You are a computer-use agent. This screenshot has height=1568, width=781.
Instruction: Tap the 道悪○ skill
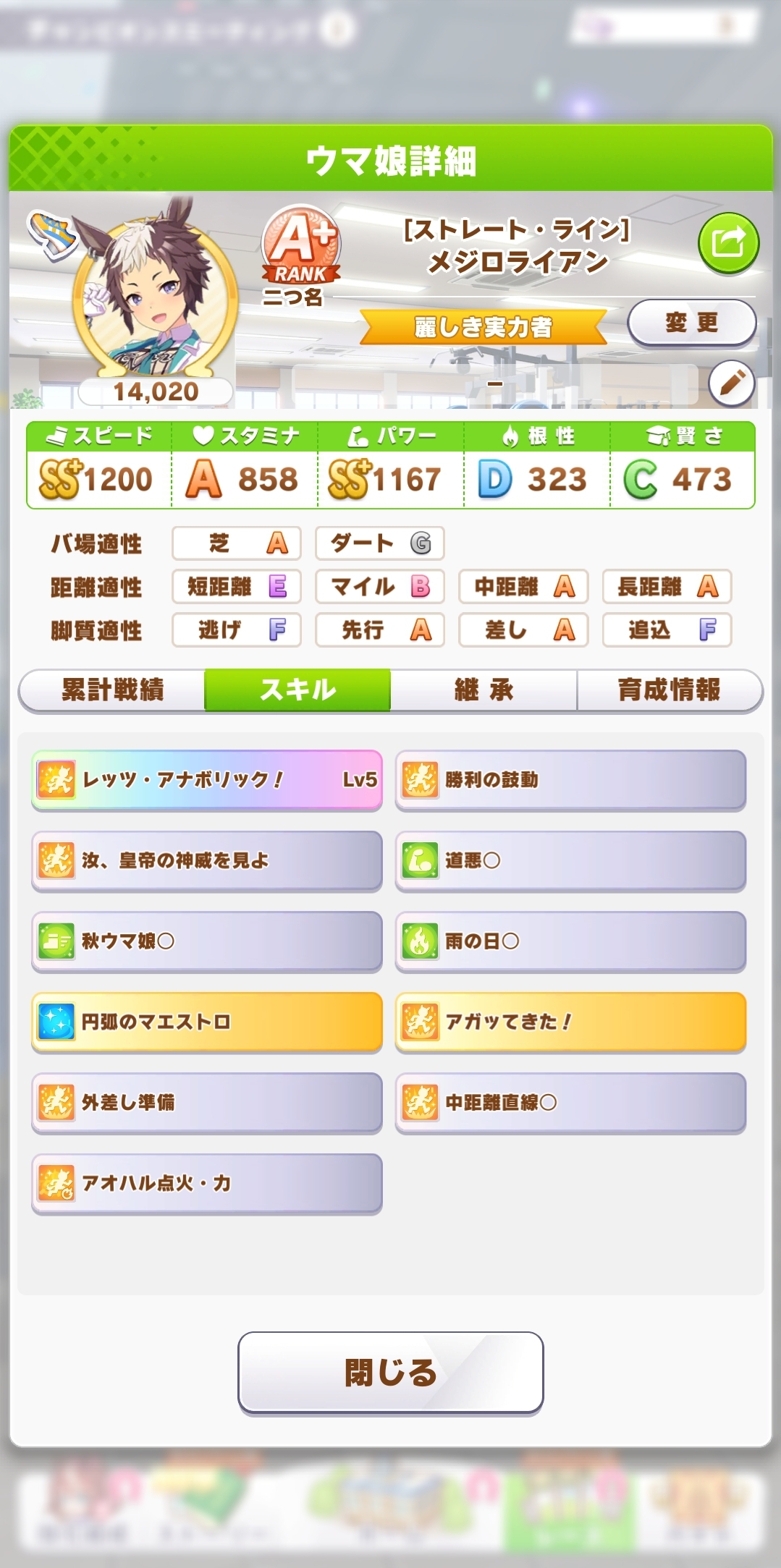[x=570, y=860]
